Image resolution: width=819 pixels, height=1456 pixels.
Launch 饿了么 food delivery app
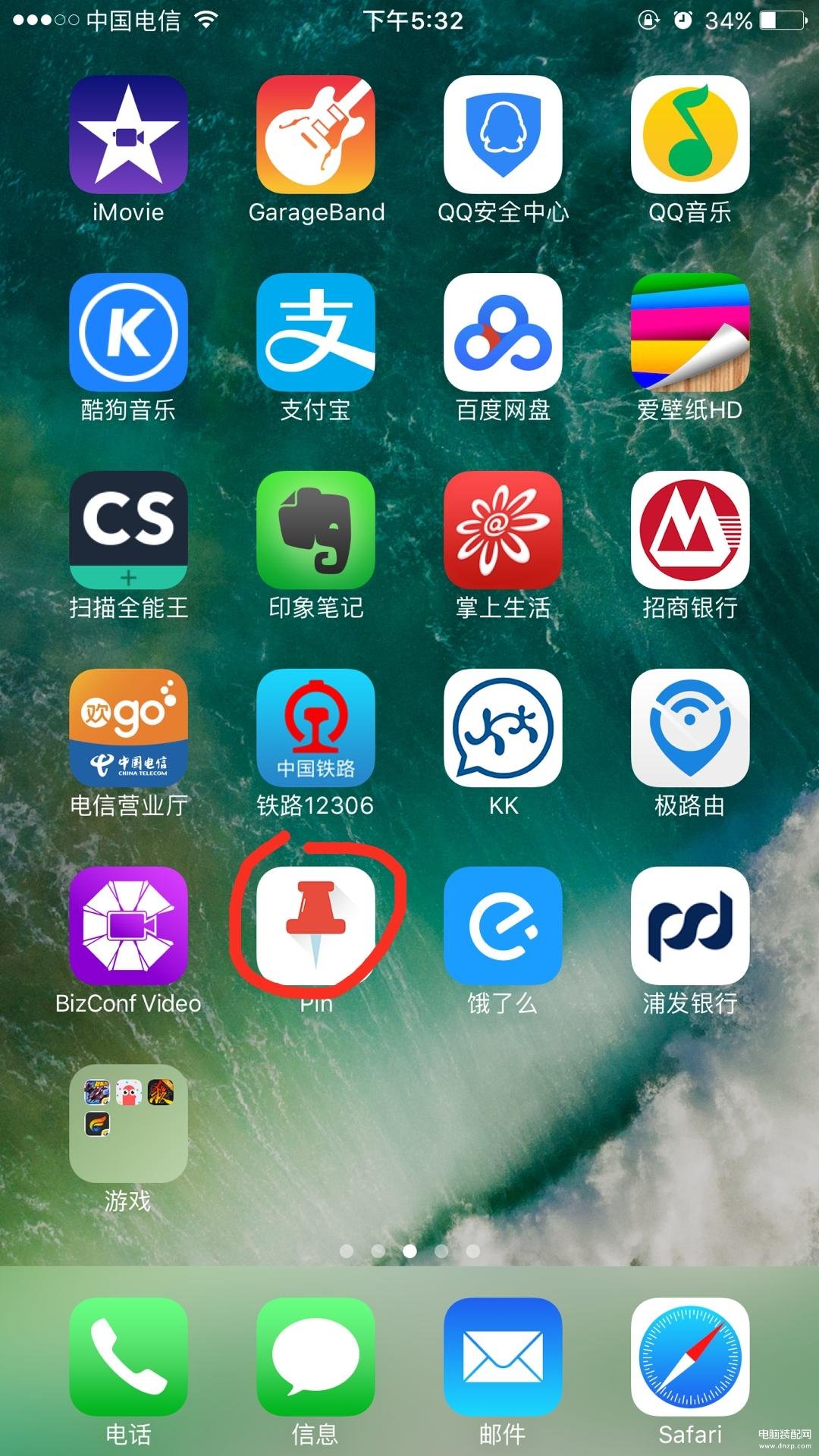coord(503,927)
